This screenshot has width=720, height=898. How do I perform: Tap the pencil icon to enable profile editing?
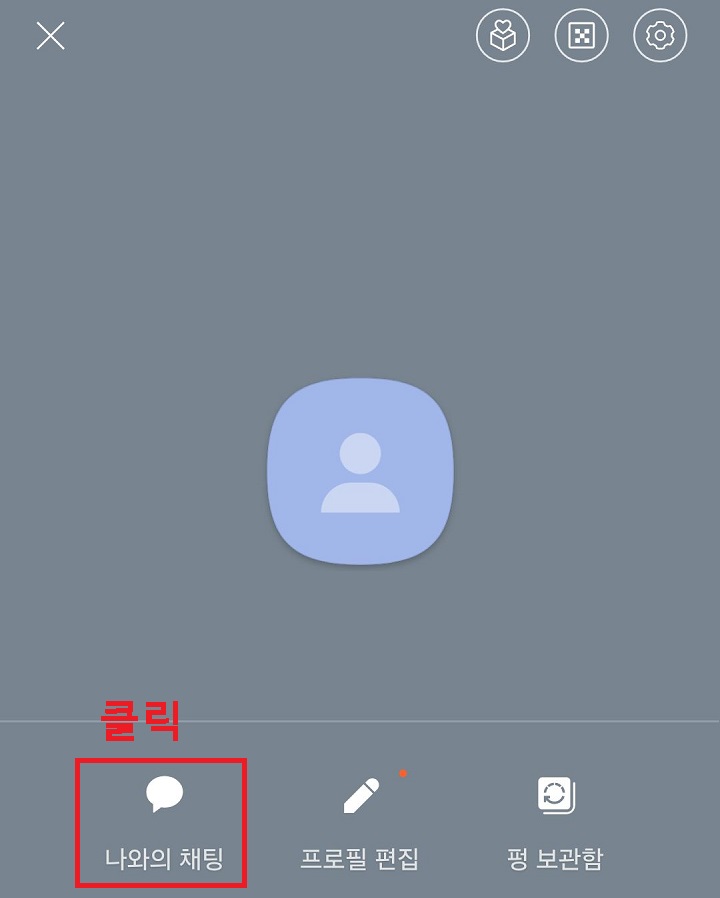(360, 795)
